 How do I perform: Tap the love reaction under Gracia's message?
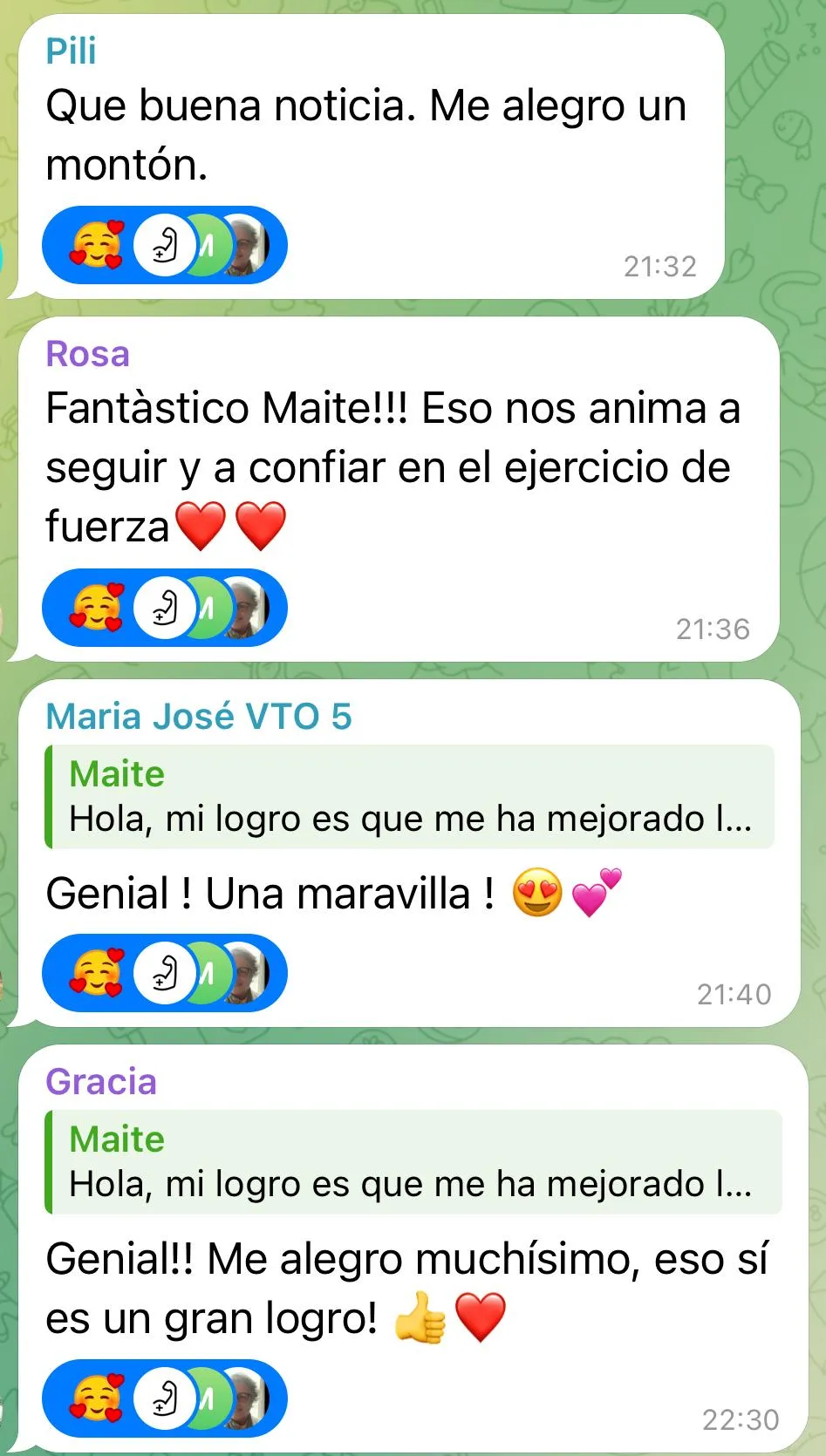(98, 1398)
